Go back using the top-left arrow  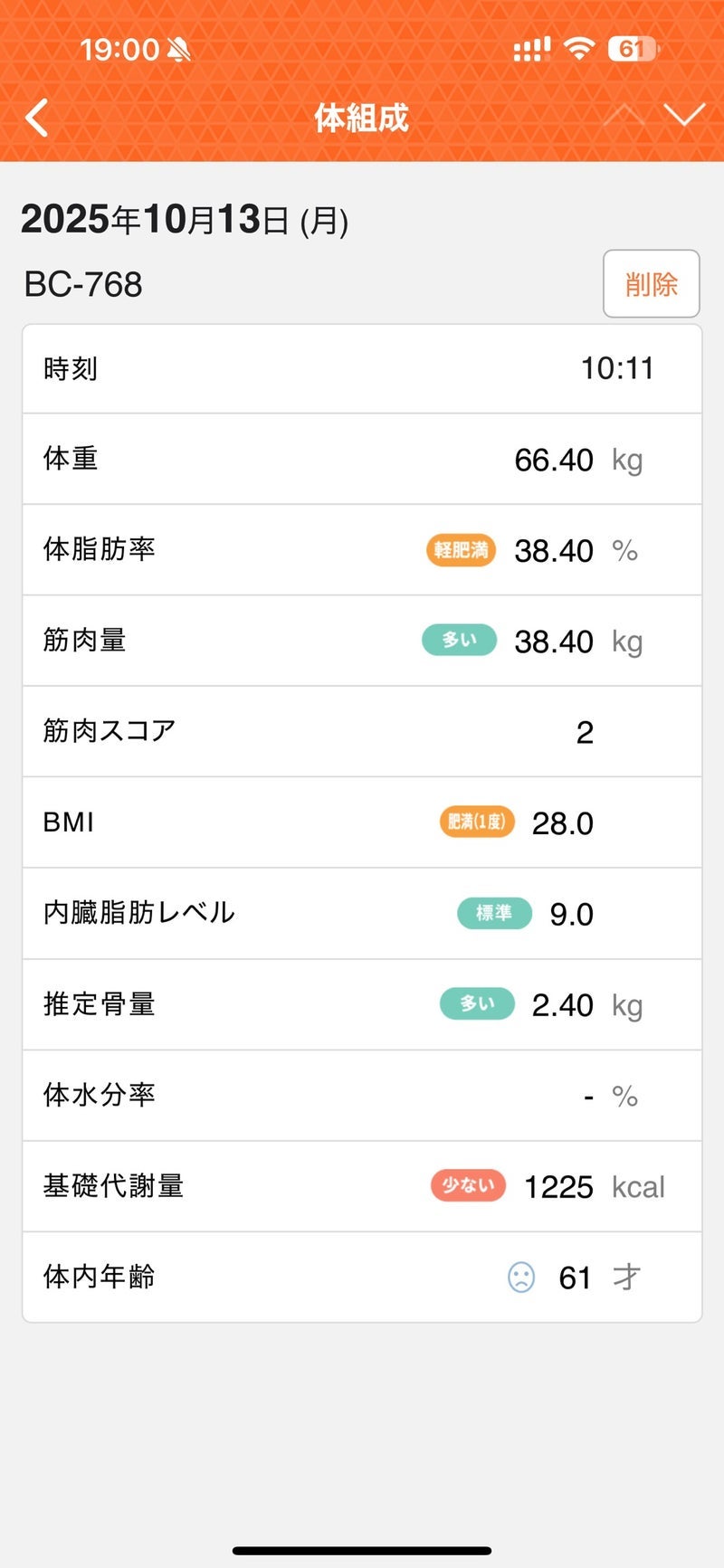pos(37,119)
